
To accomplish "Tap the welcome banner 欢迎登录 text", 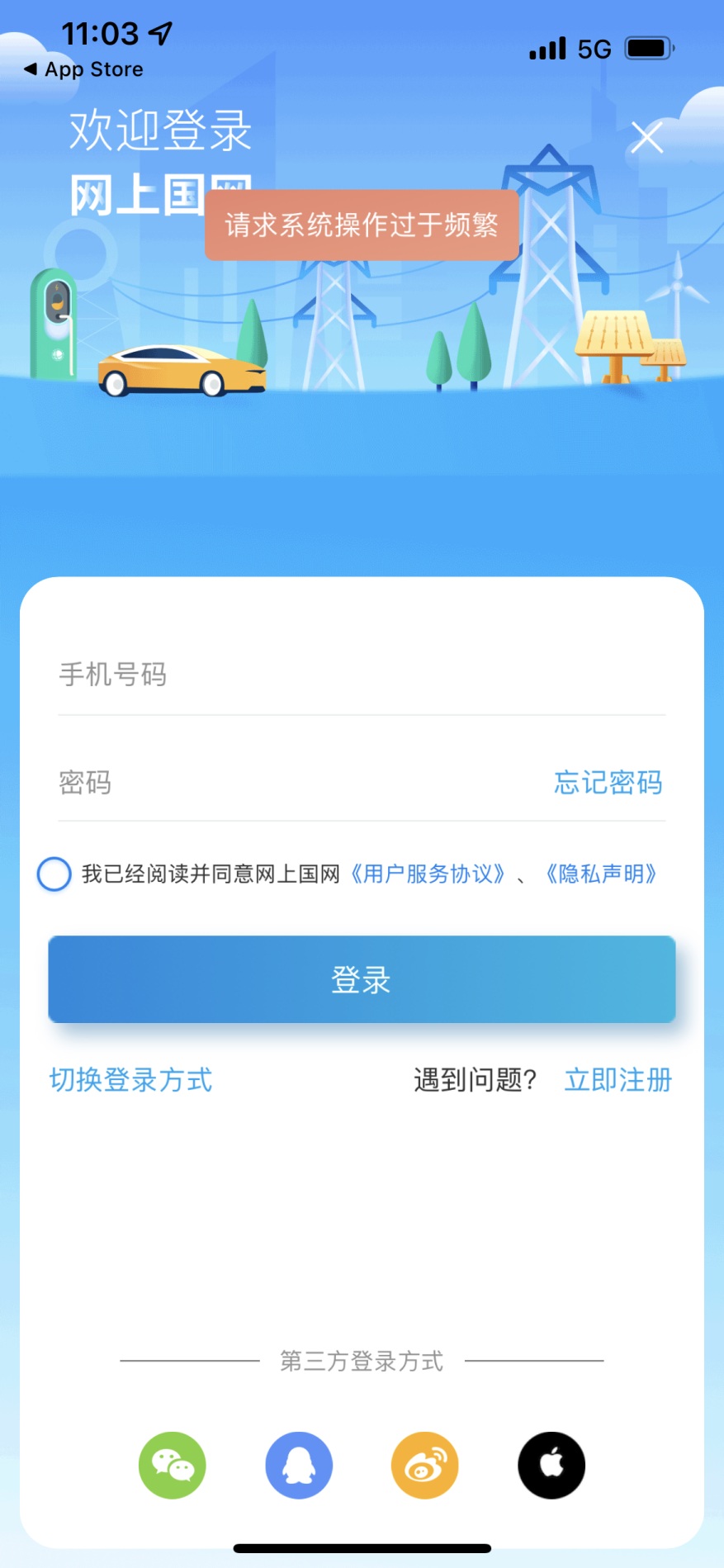I will [x=159, y=128].
